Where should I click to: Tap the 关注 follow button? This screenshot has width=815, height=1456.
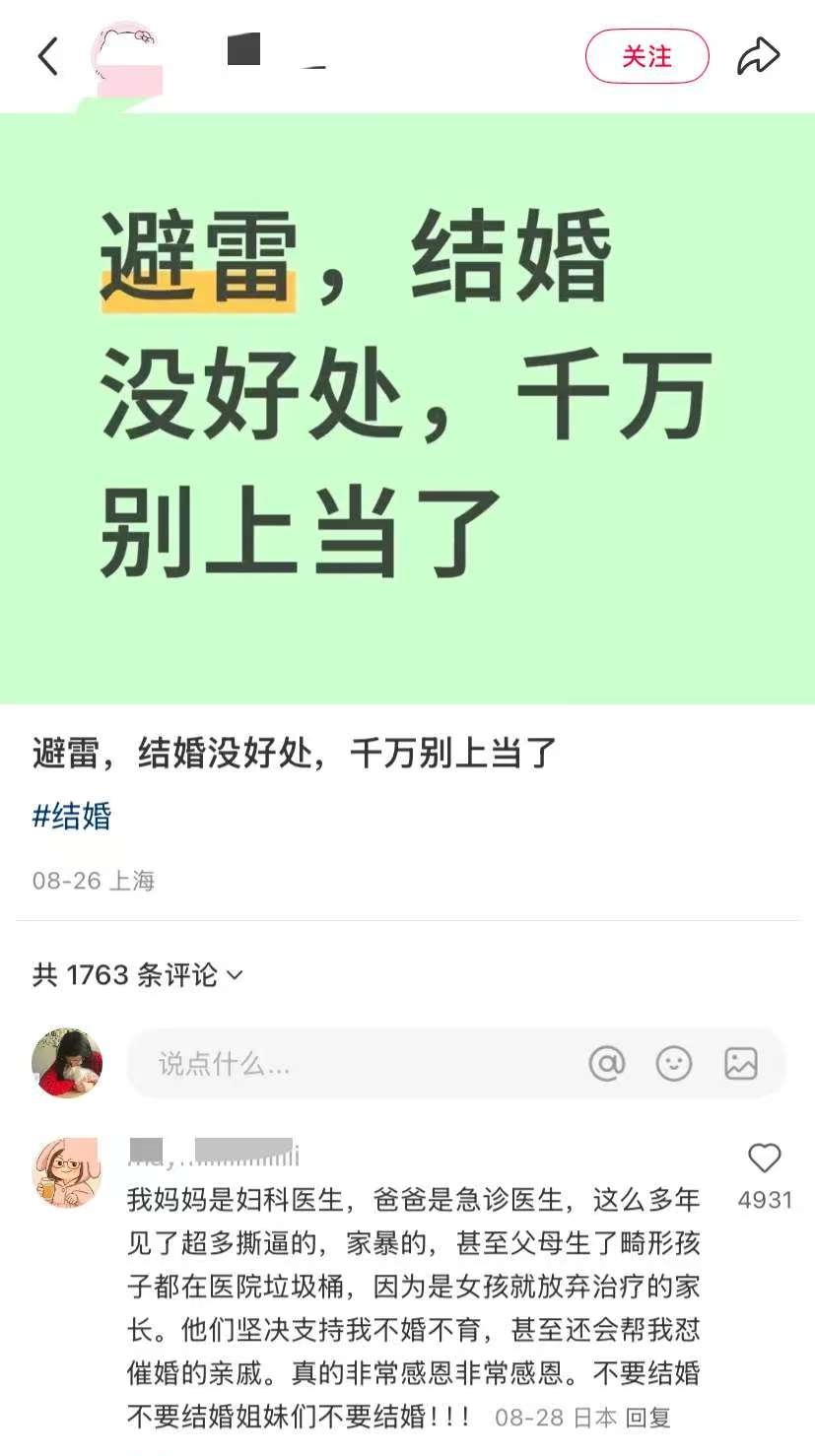646,56
